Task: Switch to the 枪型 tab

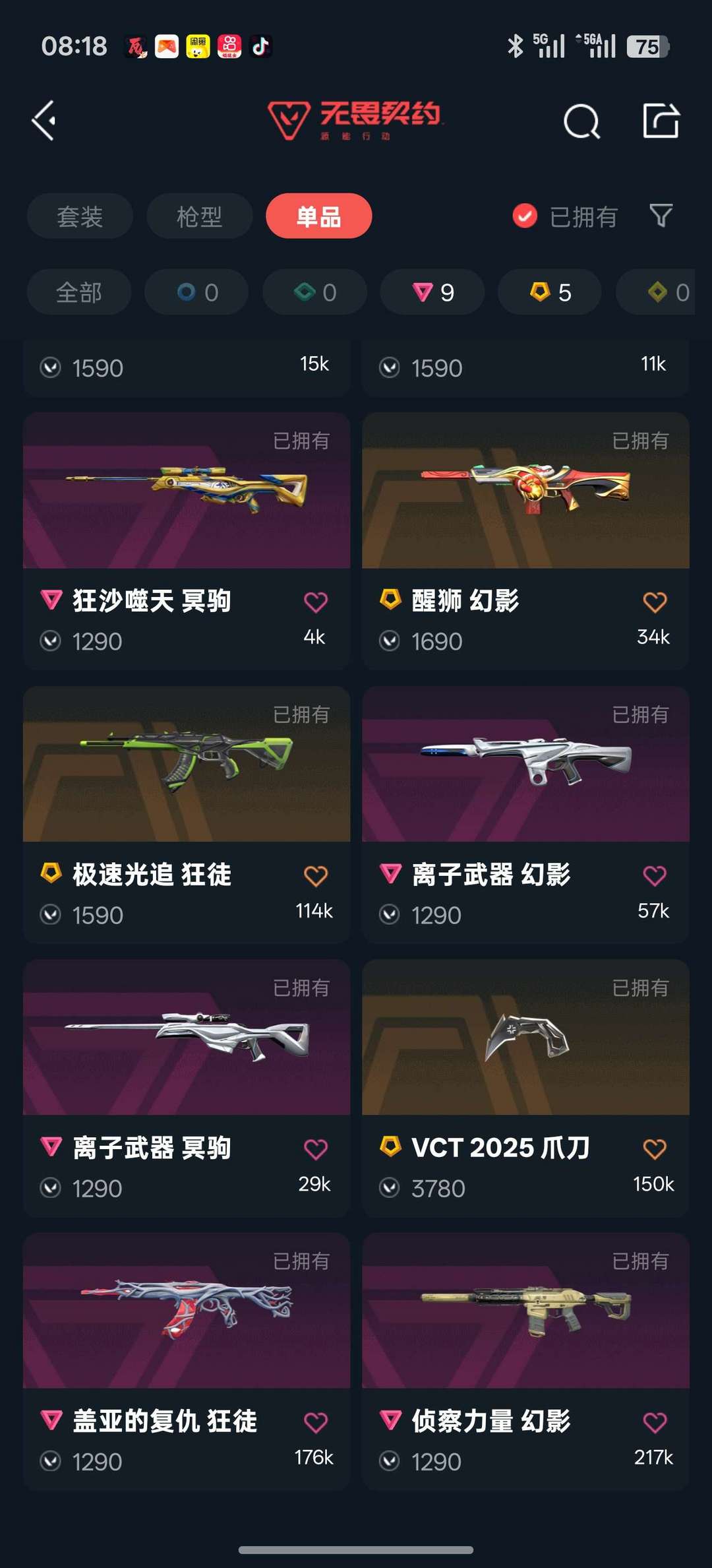Action: [x=199, y=216]
